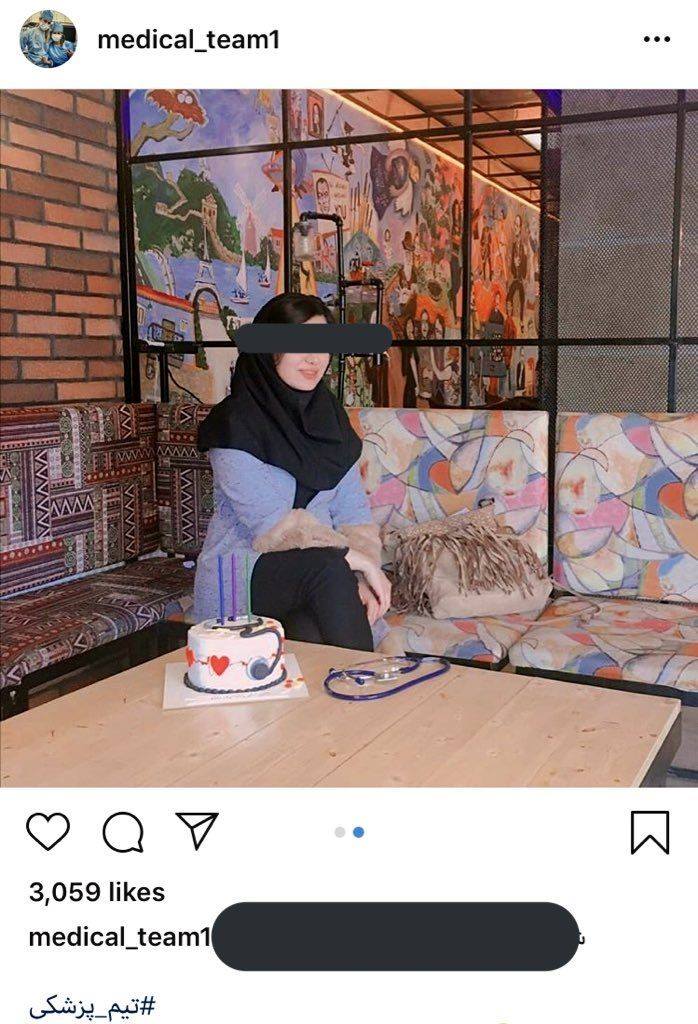Like this post with the heart icon

[x=48, y=831]
